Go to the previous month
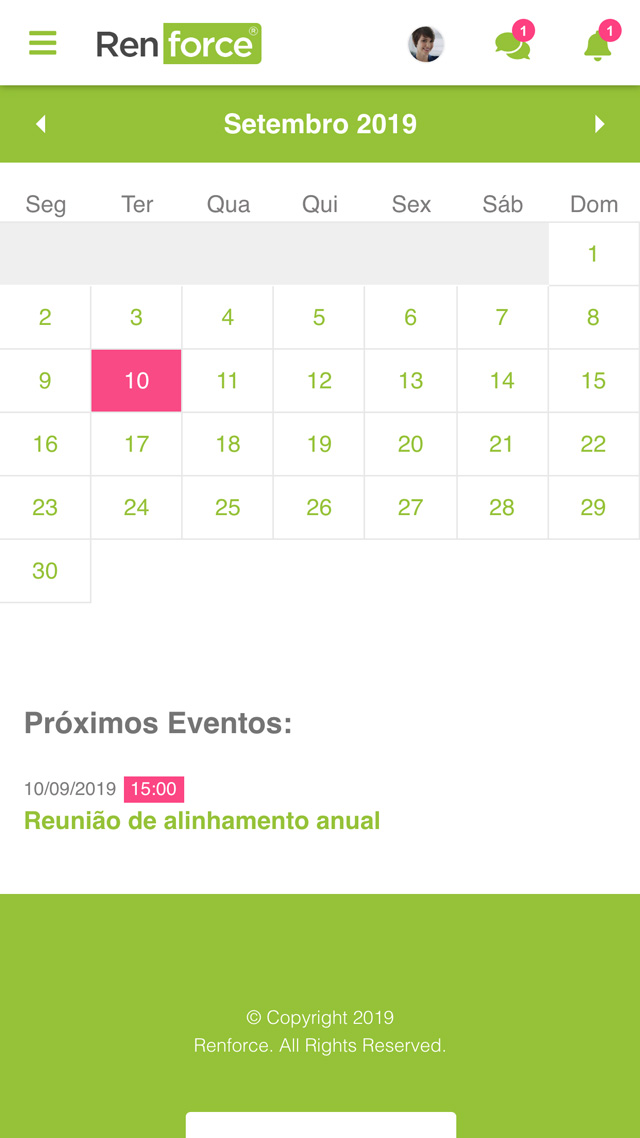This screenshot has width=640, height=1138. click(41, 124)
